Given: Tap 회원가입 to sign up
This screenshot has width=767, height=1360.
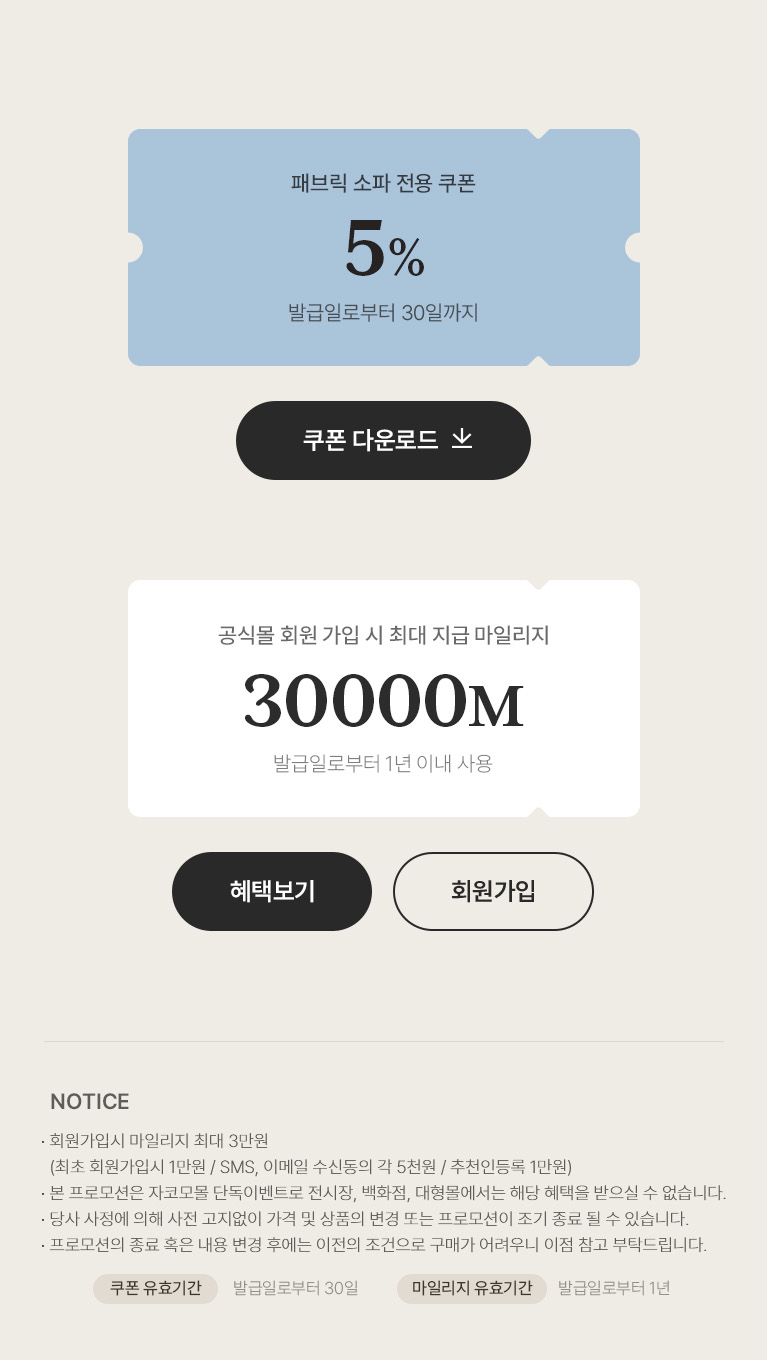Looking at the screenshot, I should click(493, 891).
